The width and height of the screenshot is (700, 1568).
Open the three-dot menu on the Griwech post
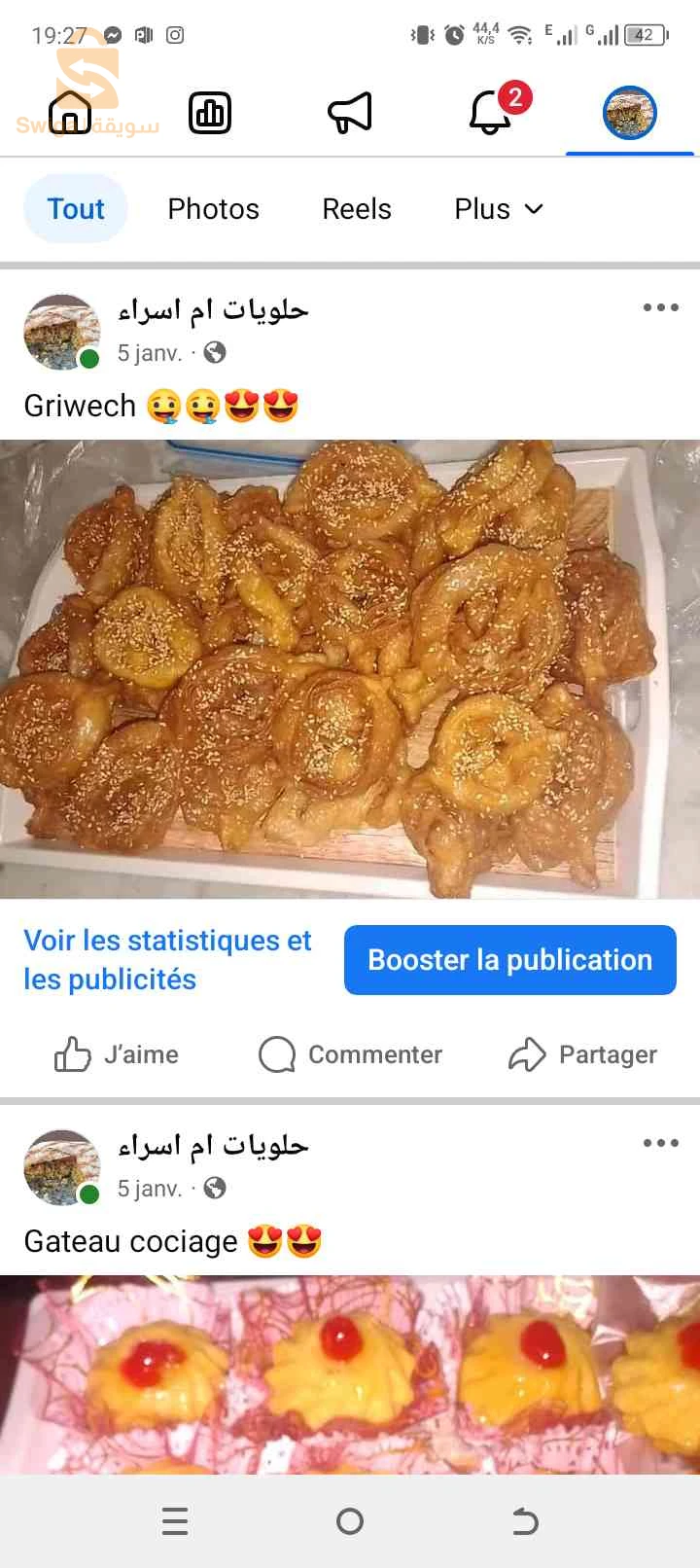[660, 307]
